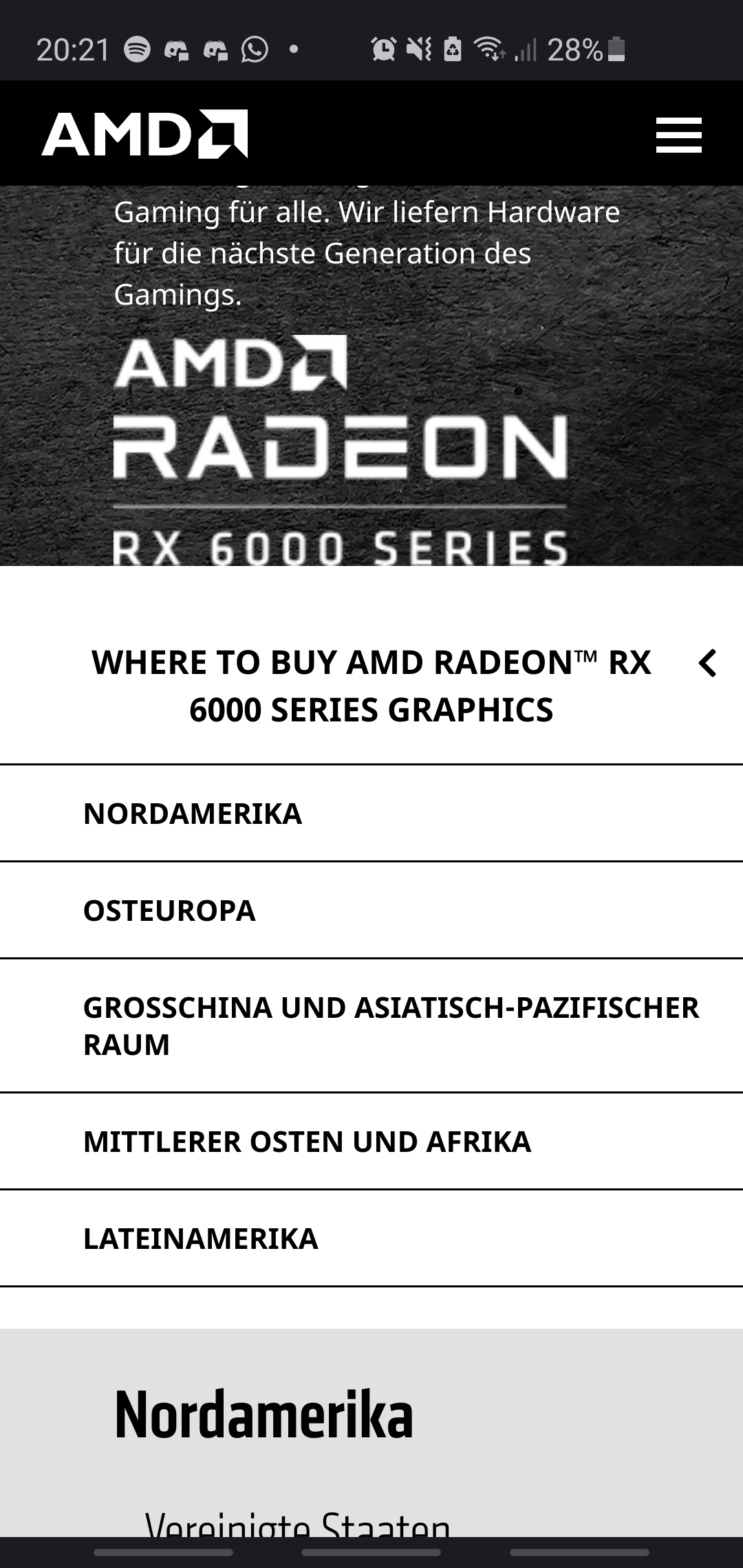Choose Grosschina und Asiatisch-Pazifischer Raum
The image size is (743, 1568).
pyautogui.click(x=391, y=1025)
